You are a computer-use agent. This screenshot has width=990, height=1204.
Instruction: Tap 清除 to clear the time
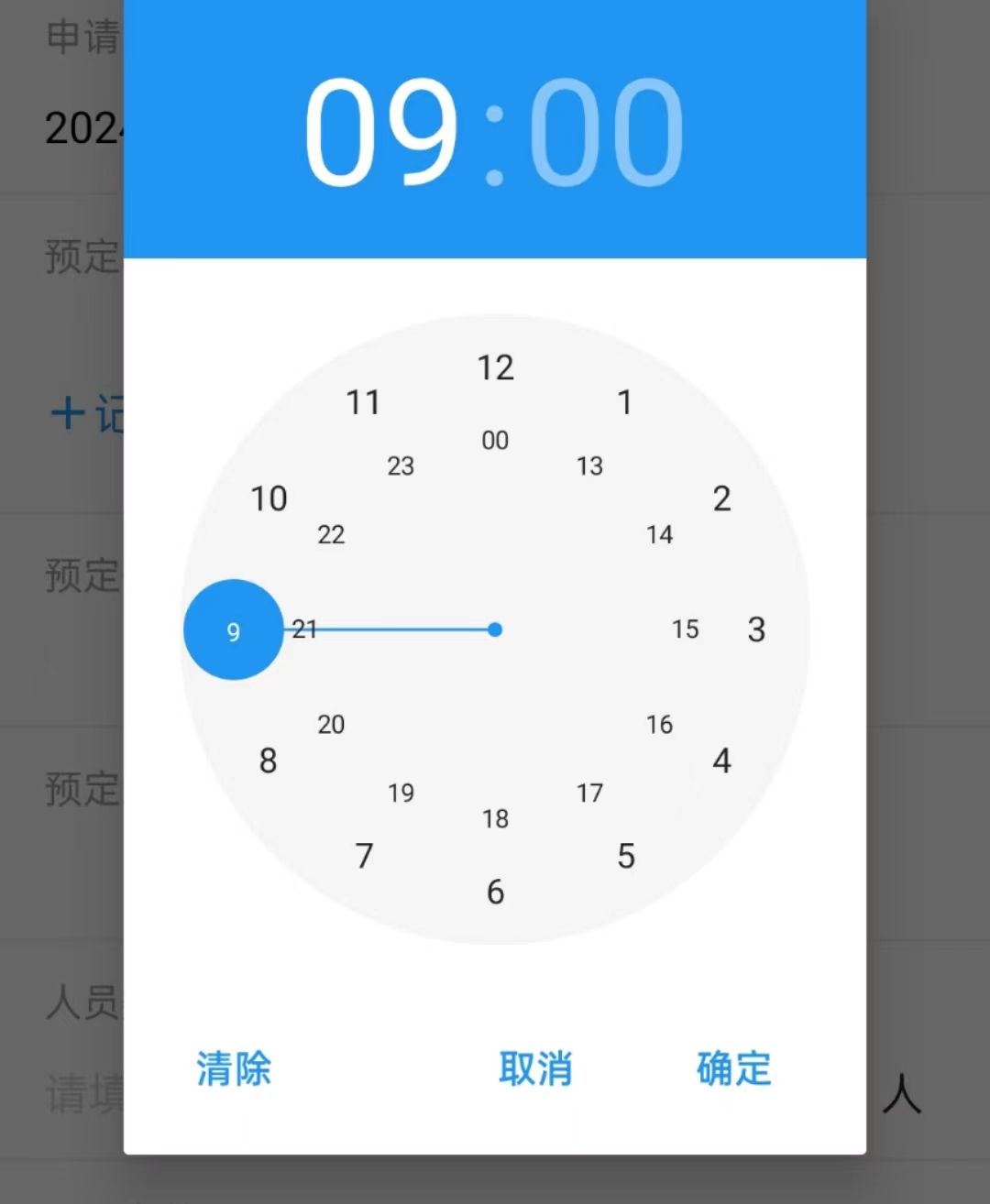[234, 1068]
